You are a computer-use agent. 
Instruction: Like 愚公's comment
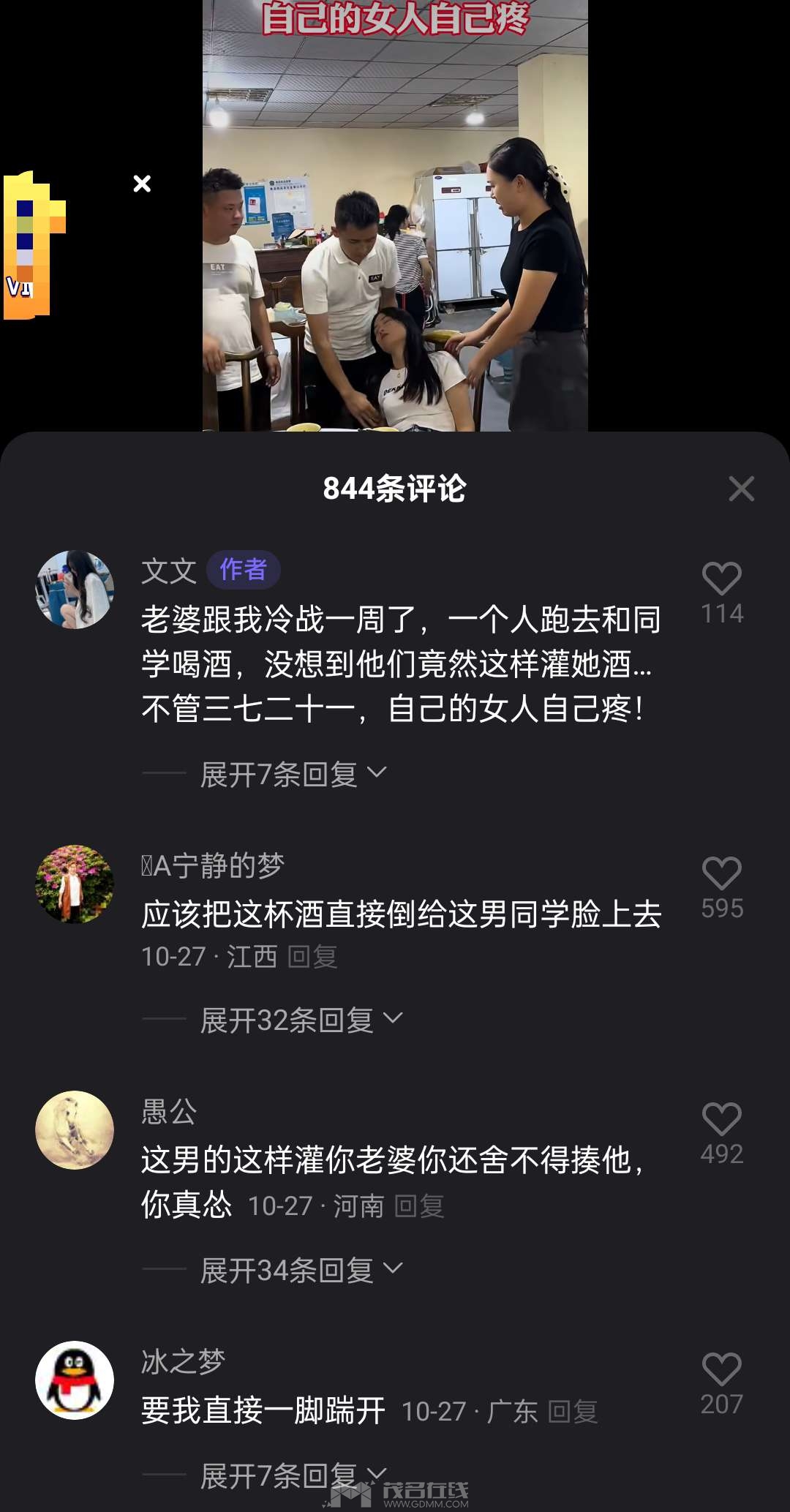click(x=722, y=1120)
